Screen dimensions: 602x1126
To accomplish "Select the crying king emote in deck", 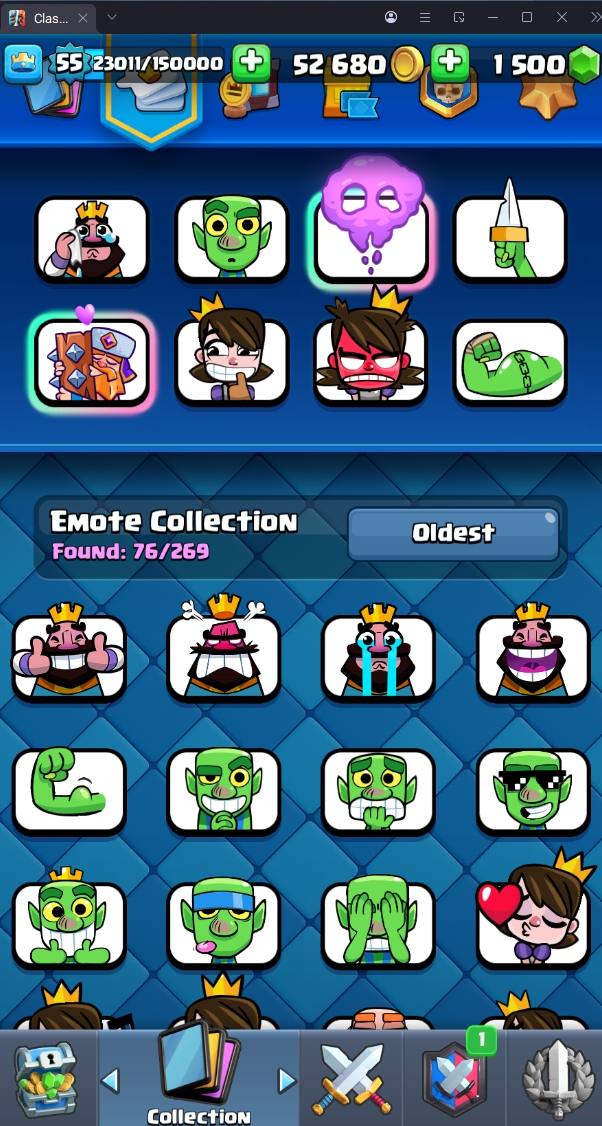I will coord(92,239).
